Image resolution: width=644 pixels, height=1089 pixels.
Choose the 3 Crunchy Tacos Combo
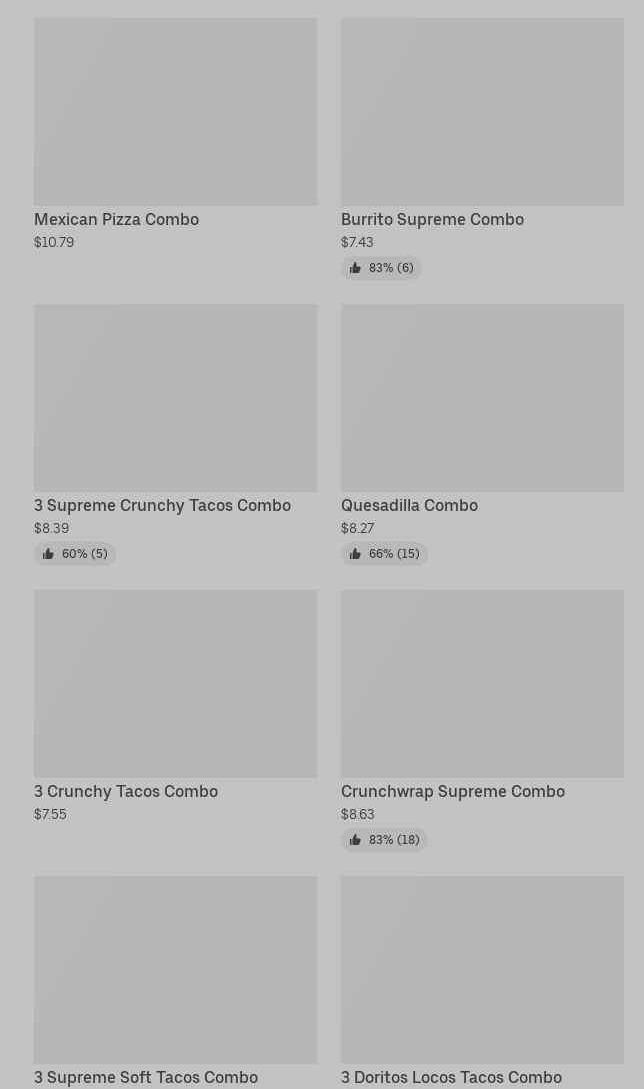(x=175, y=706)
